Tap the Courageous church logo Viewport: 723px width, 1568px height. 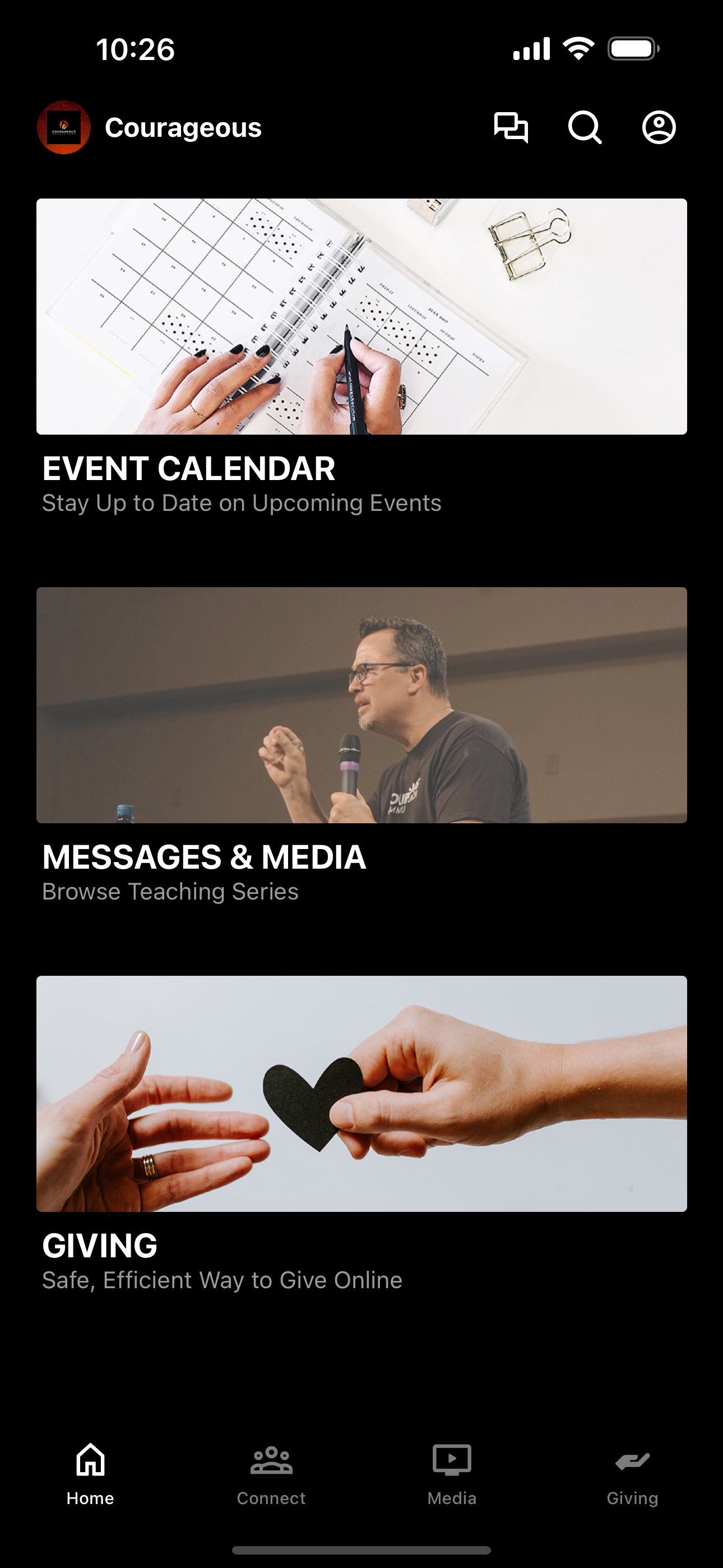[x=64, y=127]
